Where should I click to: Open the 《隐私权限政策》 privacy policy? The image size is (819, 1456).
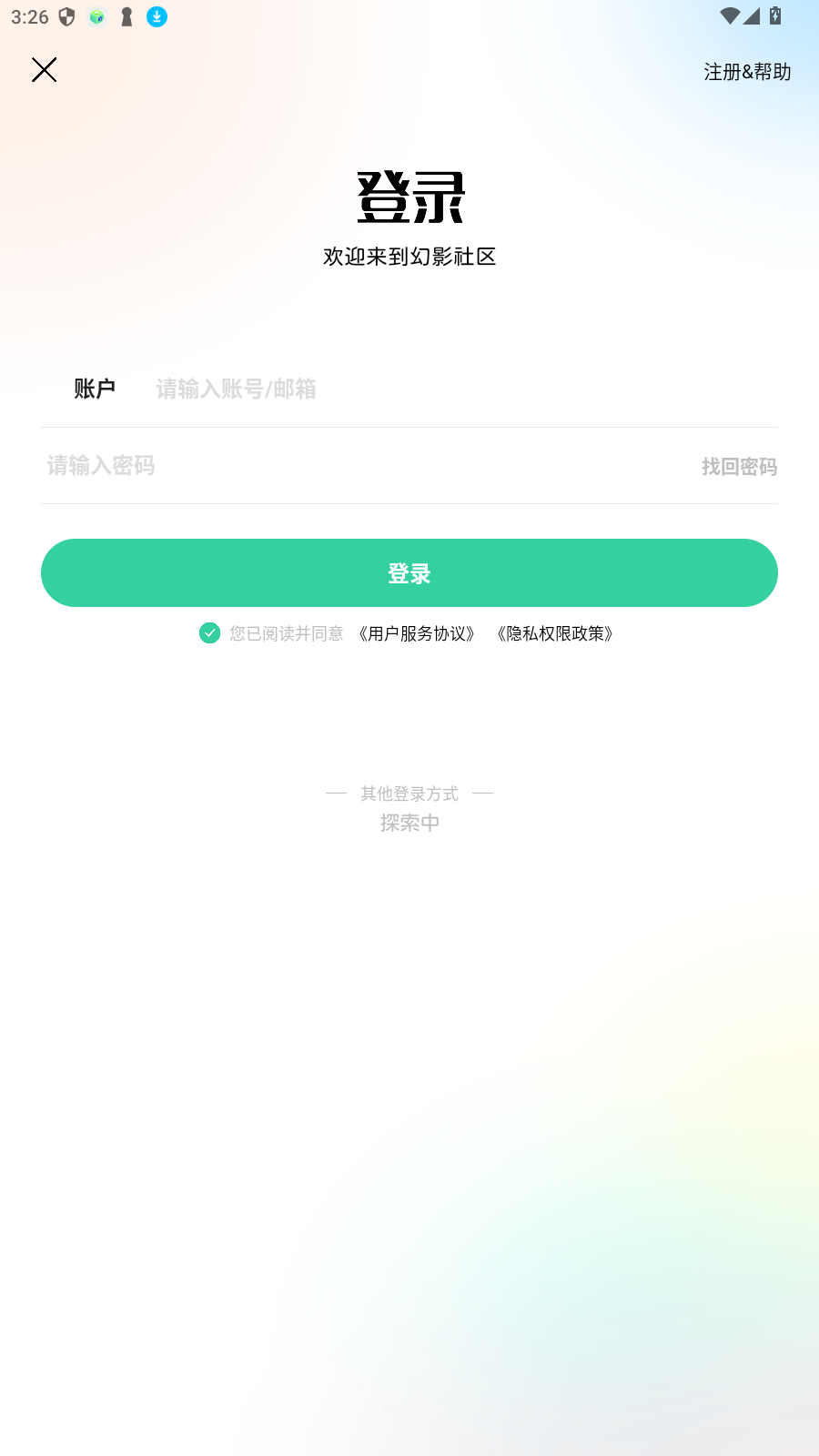pos(554,633)
